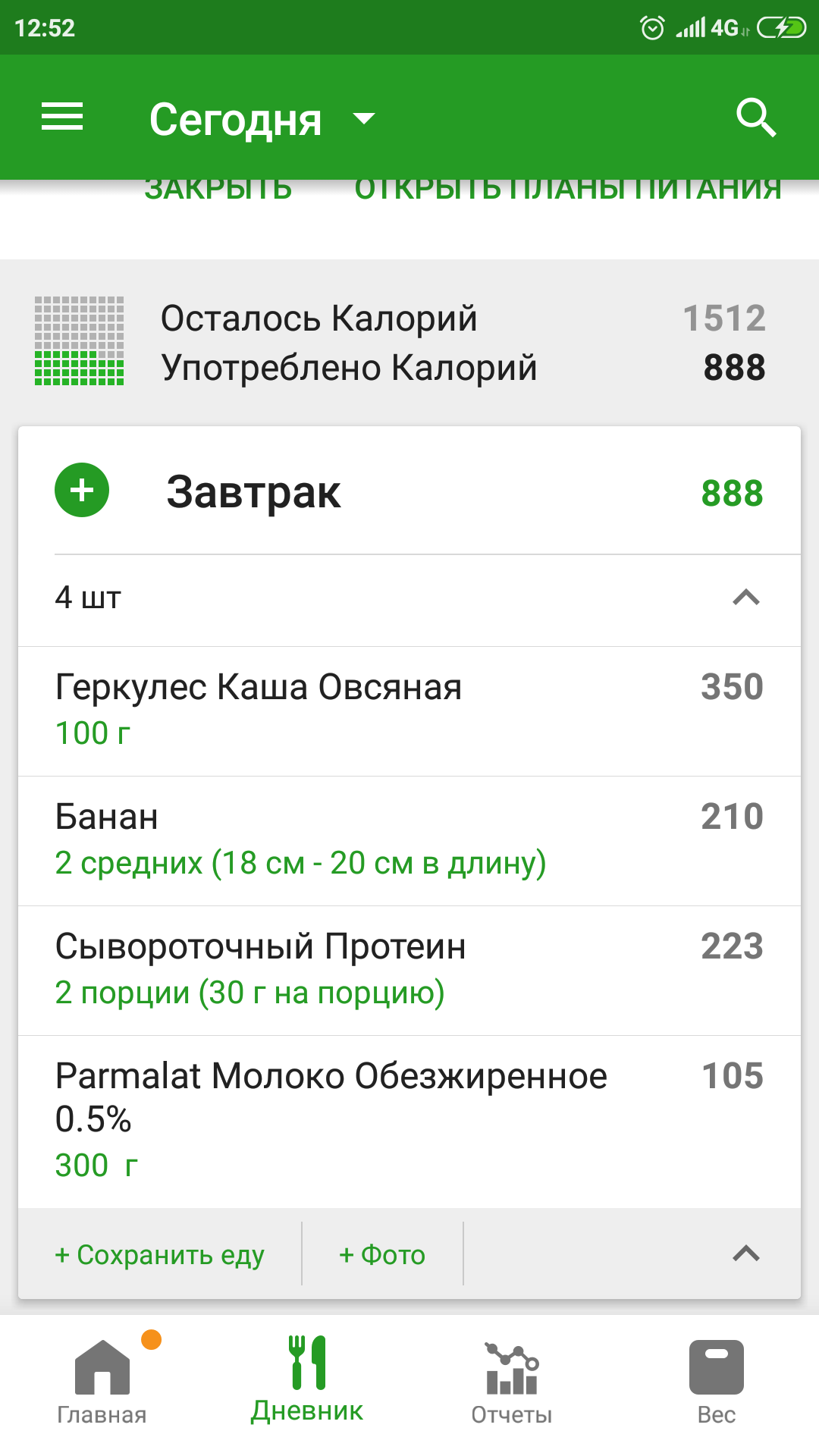Tap ОТКРЫТЬ ПЛАНЫ ПИТАНИЯ
The image size is (819, 1456).
(569, 188)
